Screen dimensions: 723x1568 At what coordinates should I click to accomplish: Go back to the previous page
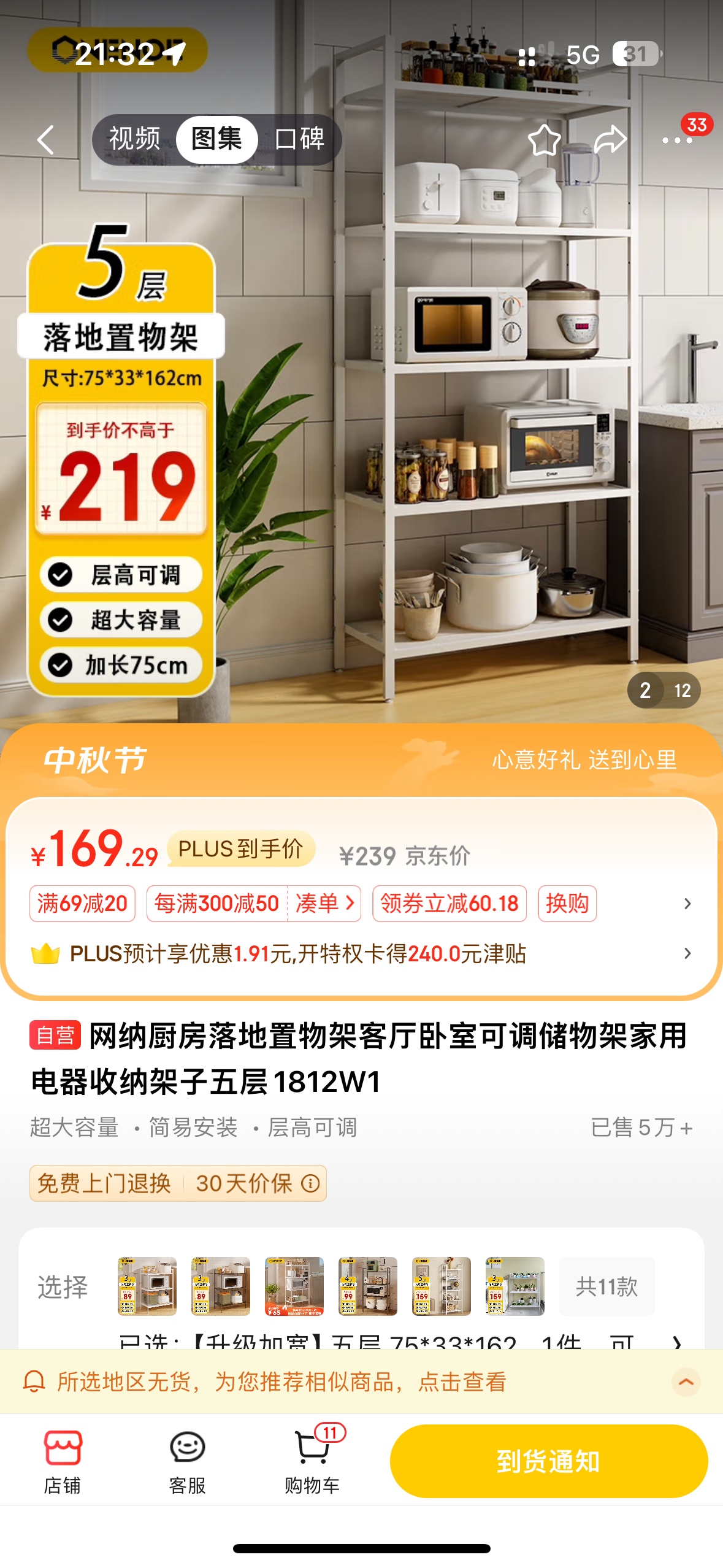click(x=47, y=140)
